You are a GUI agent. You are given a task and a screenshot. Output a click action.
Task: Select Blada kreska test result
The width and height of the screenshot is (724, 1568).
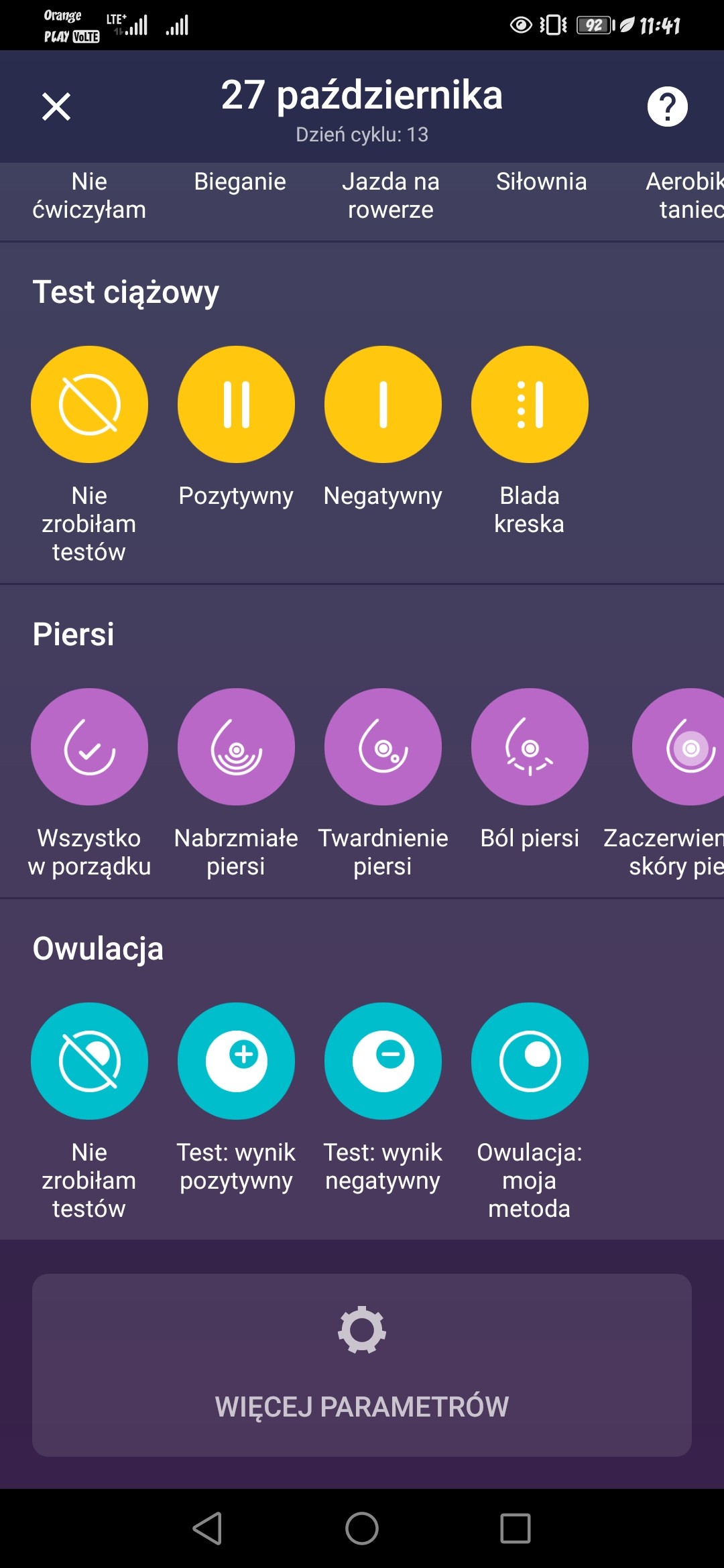pos(530,405)
